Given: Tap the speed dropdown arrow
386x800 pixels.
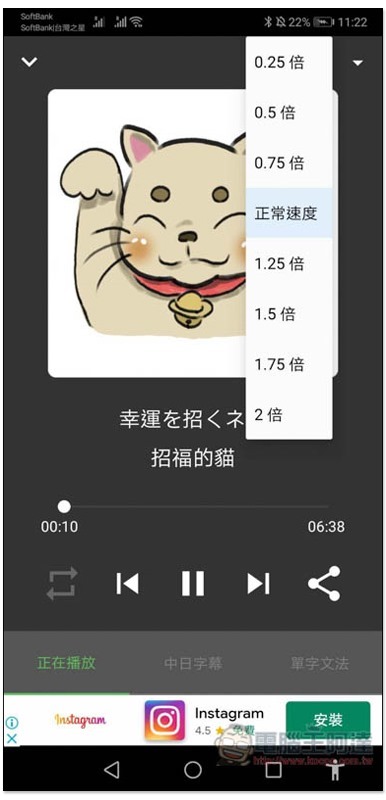Looking at the screenshot, I should pos(358,63).
